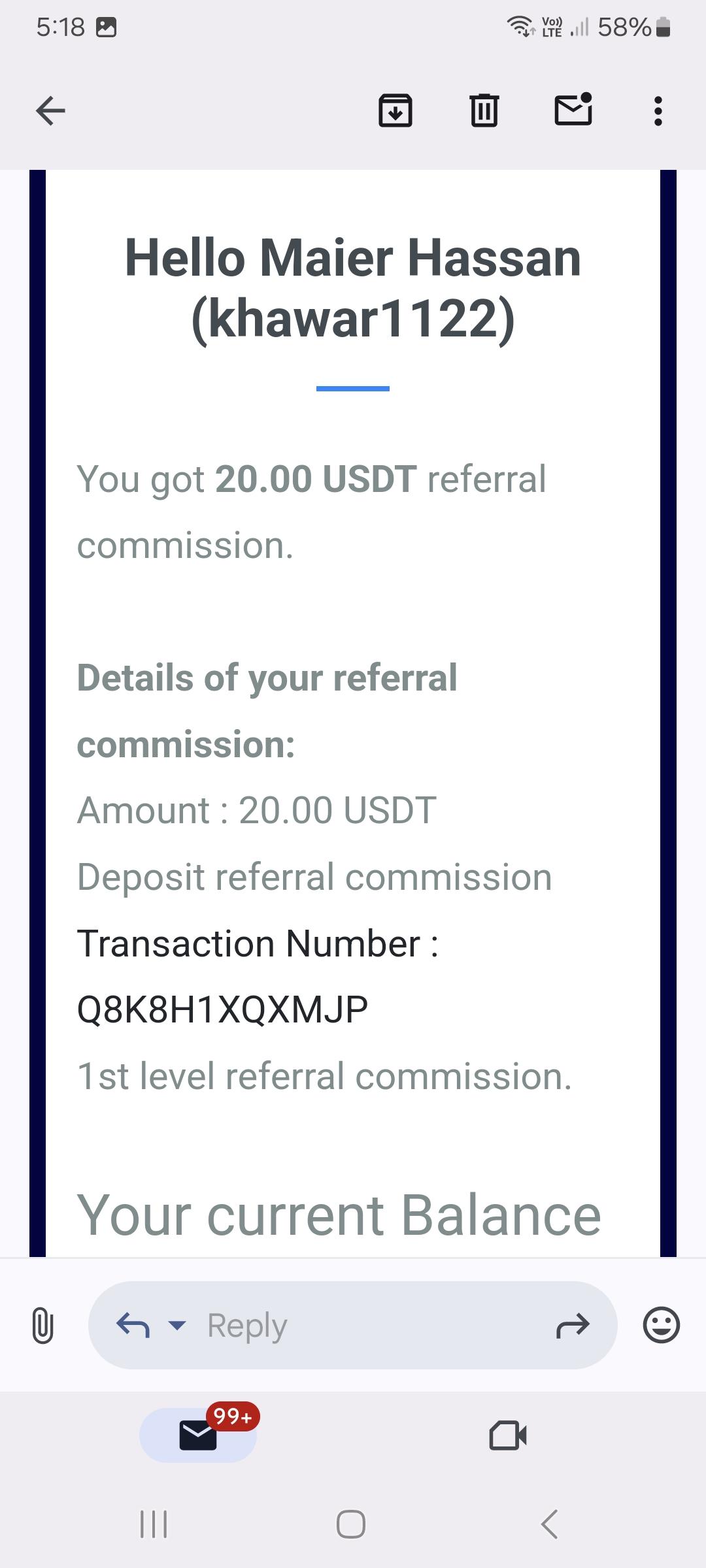This screenshot has width=706, height=1568.
Task: Delete this email
Action: [x=484, y=110]
